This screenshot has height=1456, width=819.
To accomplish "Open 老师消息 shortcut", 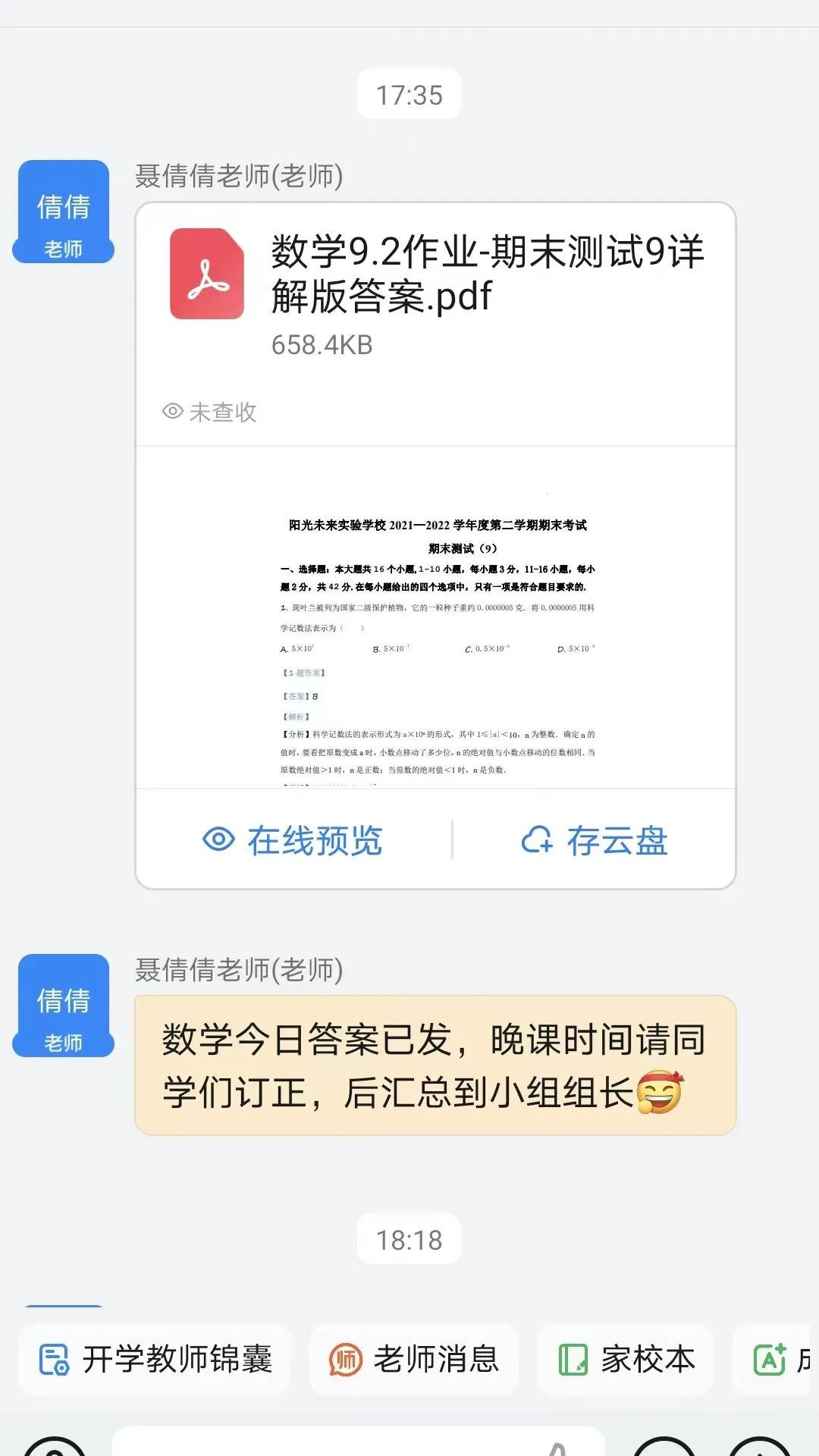I will tap(414, 1359).
